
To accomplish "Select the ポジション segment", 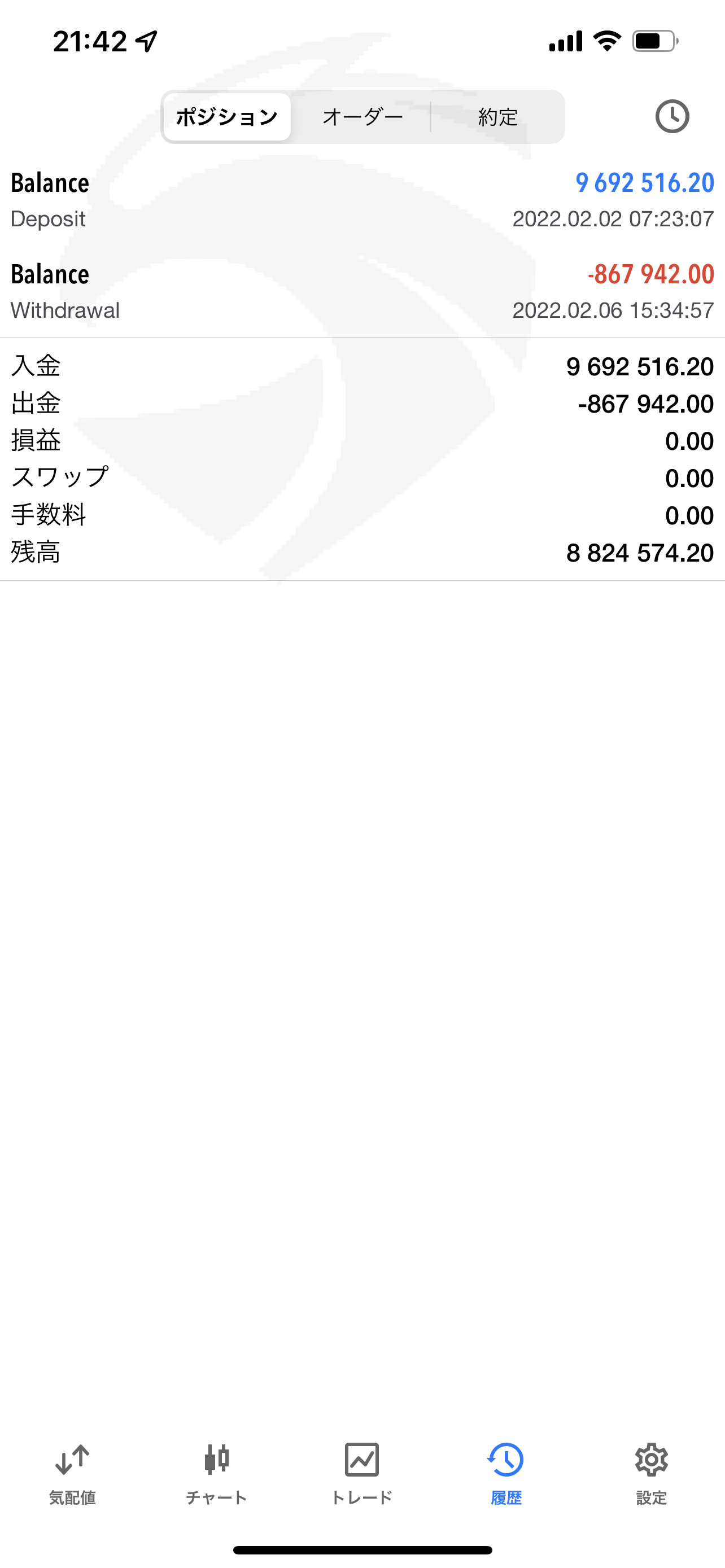I will (227, 117).
